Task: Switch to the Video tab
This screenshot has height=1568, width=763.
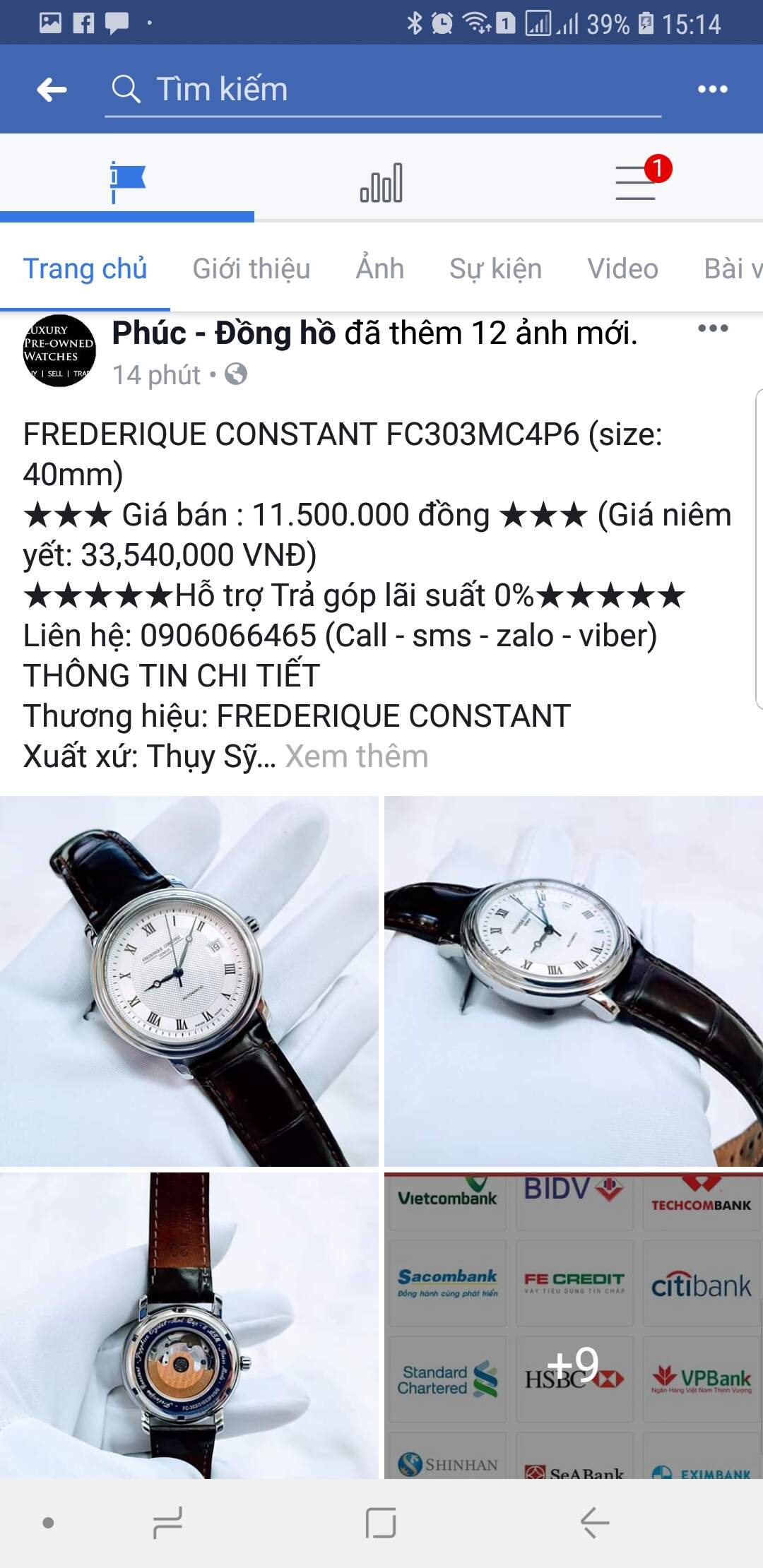Action: pos(622,269)
